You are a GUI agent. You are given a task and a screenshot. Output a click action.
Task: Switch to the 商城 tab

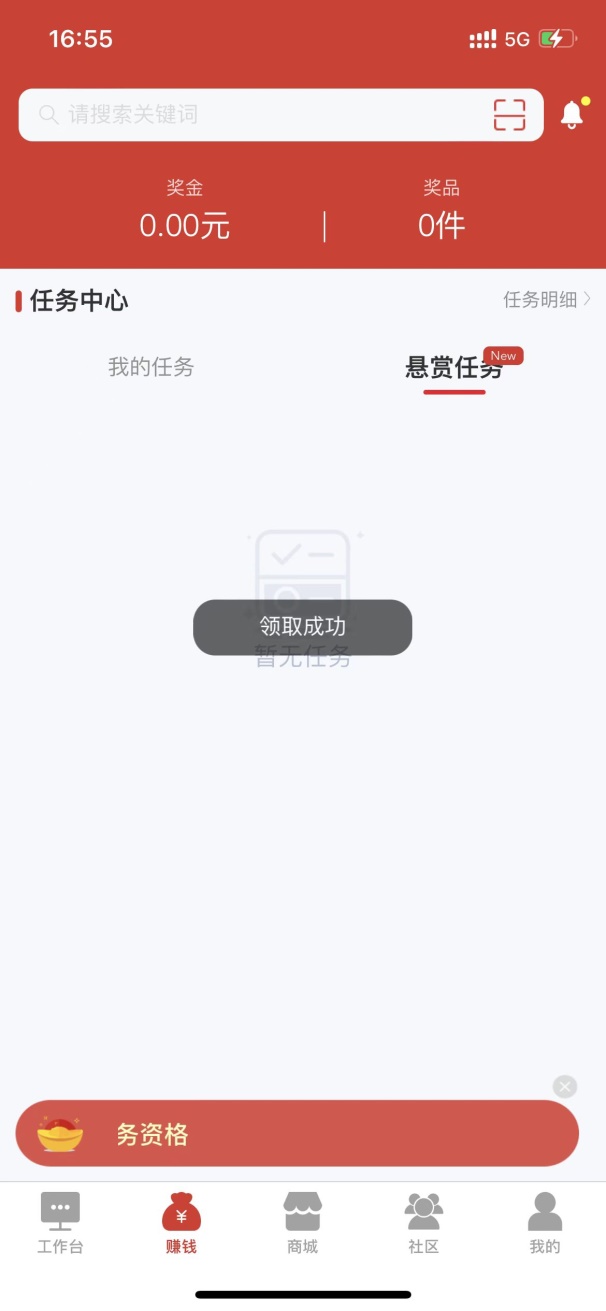(x=302, y=1223)
